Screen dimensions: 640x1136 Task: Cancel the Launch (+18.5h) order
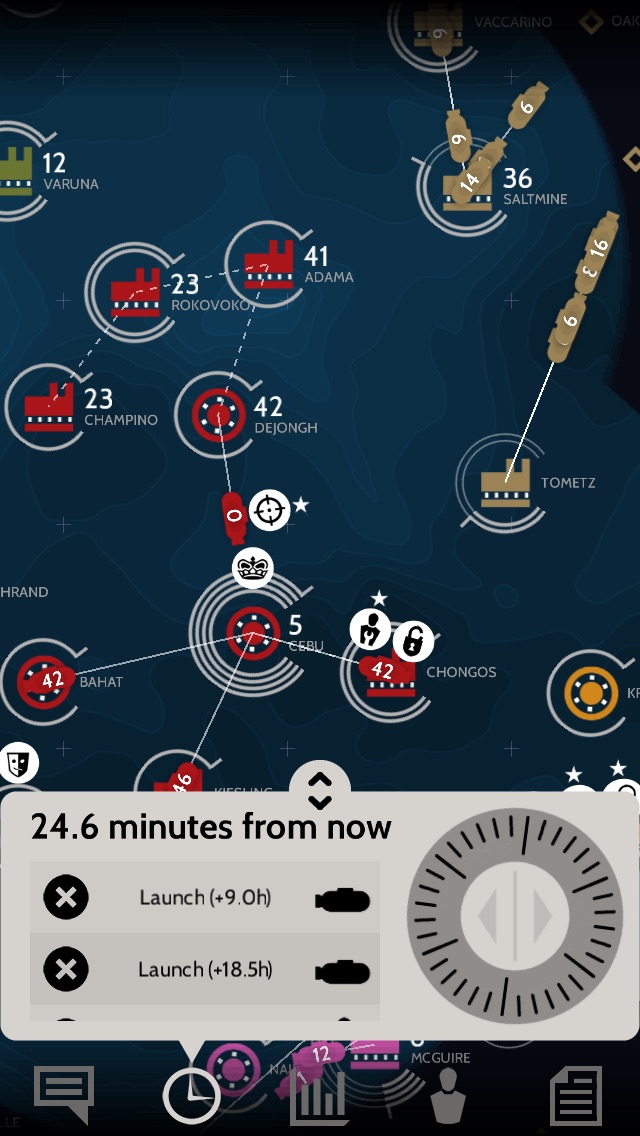point(66,969)
